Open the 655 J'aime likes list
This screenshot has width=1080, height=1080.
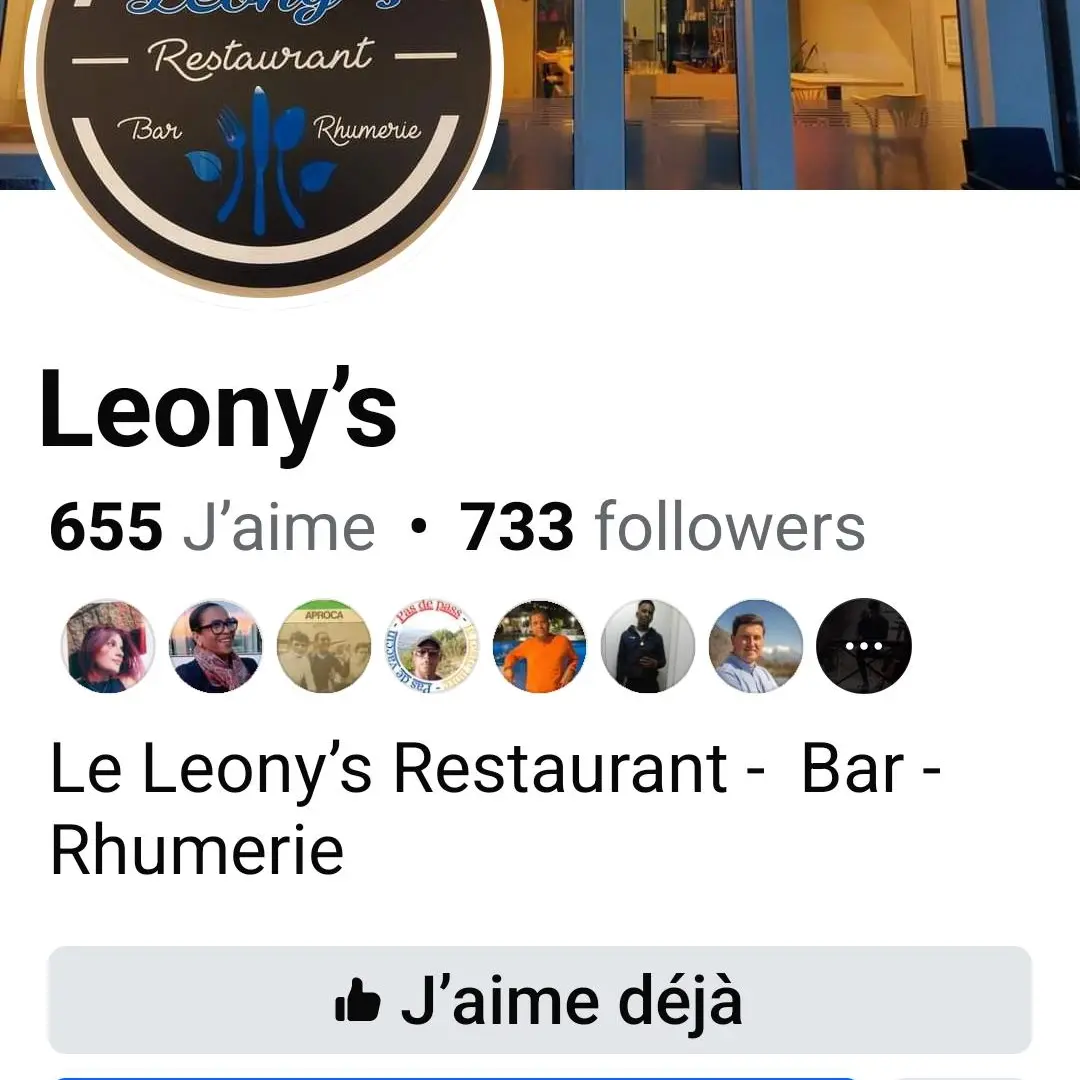(x=212, y=527)
